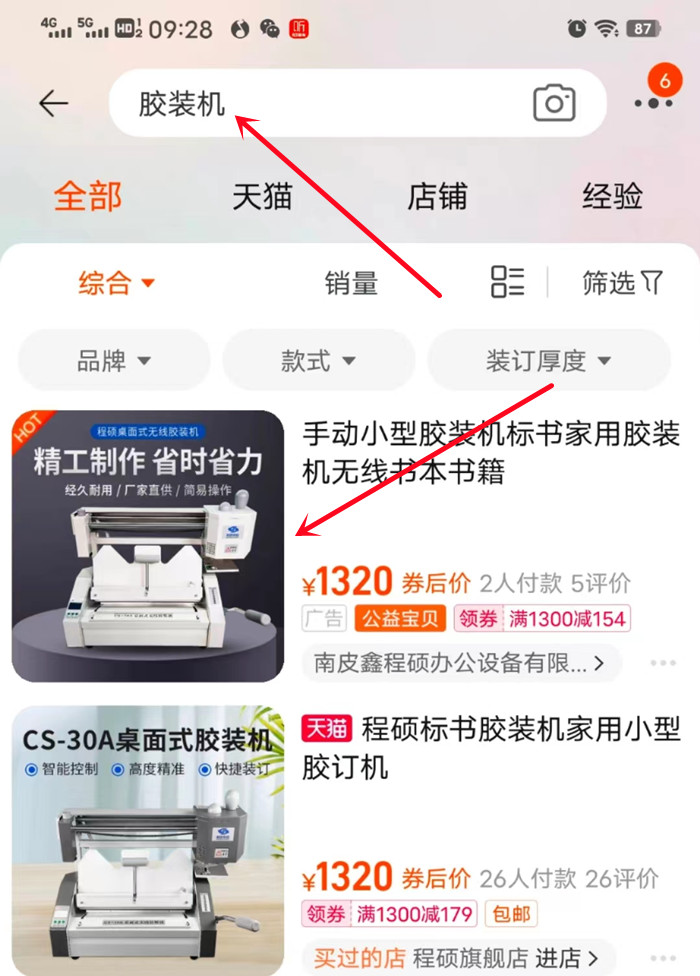Viewport: 700px width, 976px height.
Task: Switch to the 店铺 tab
Action: (x=437, y=196)
